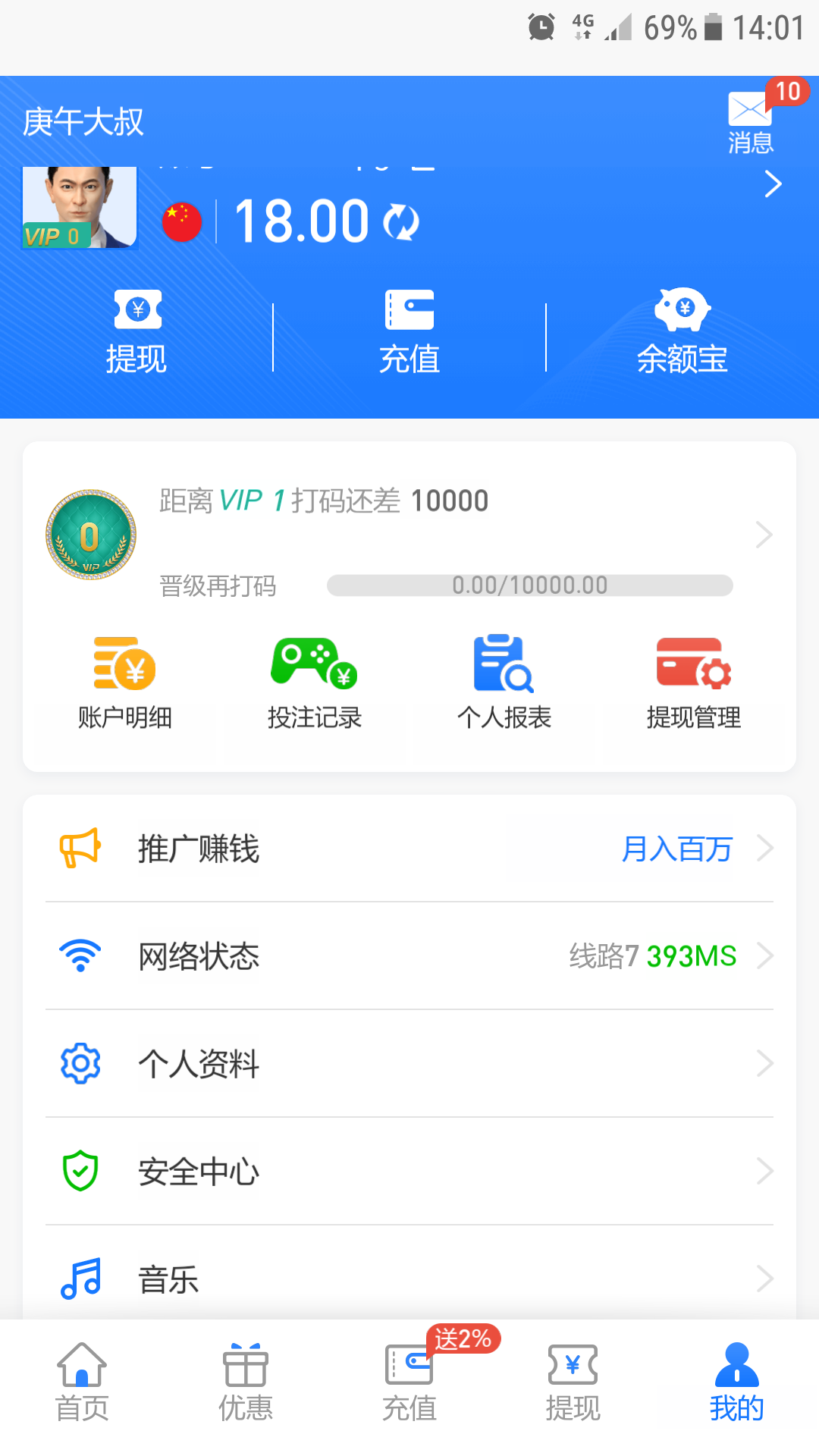Open the 提现 withdrawal icon
Viewport: 819px width, 1456px height.
[x=136, y=330]
